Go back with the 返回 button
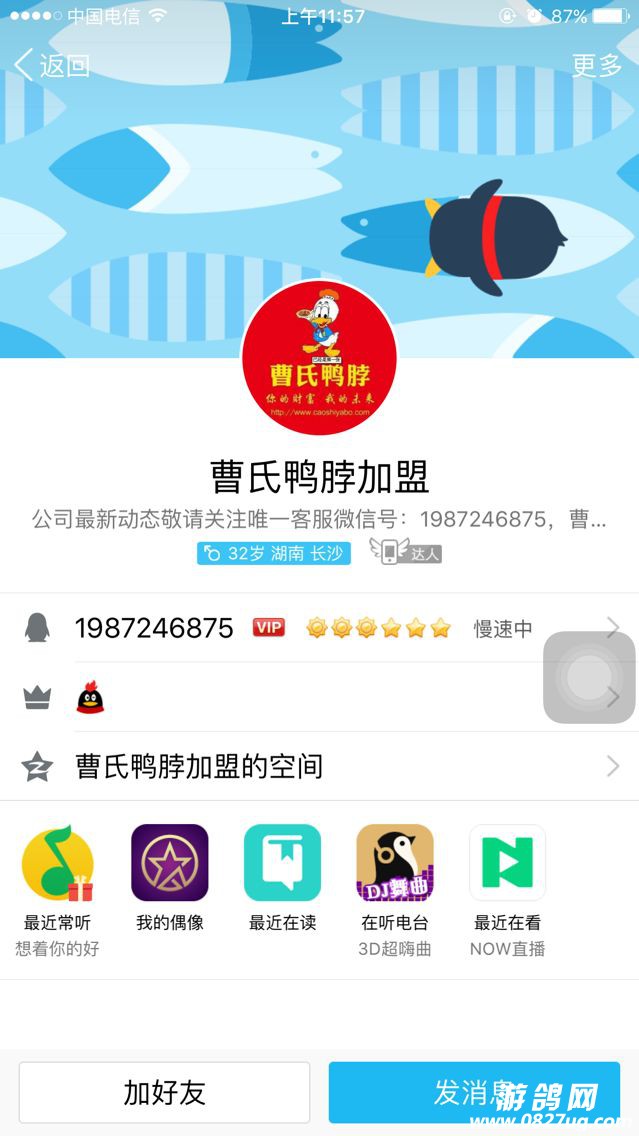The height and width of the screenshot is (1136, 639). point(52,66)
